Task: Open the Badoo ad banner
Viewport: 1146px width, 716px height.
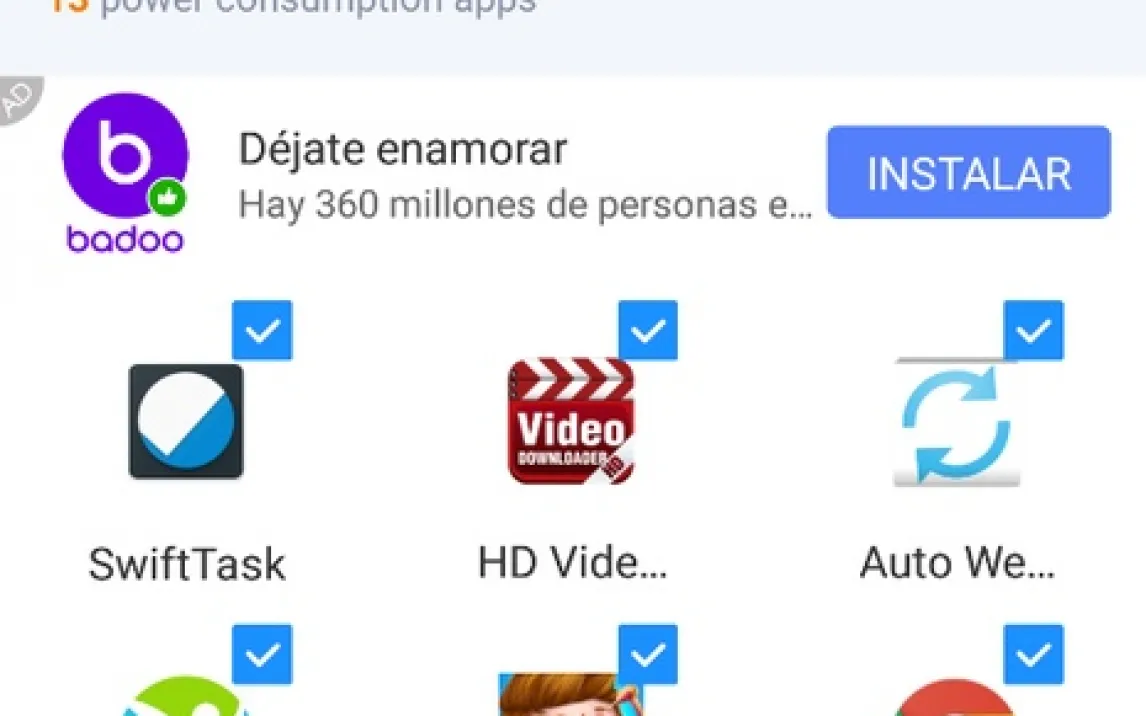Action: point(500,176)
